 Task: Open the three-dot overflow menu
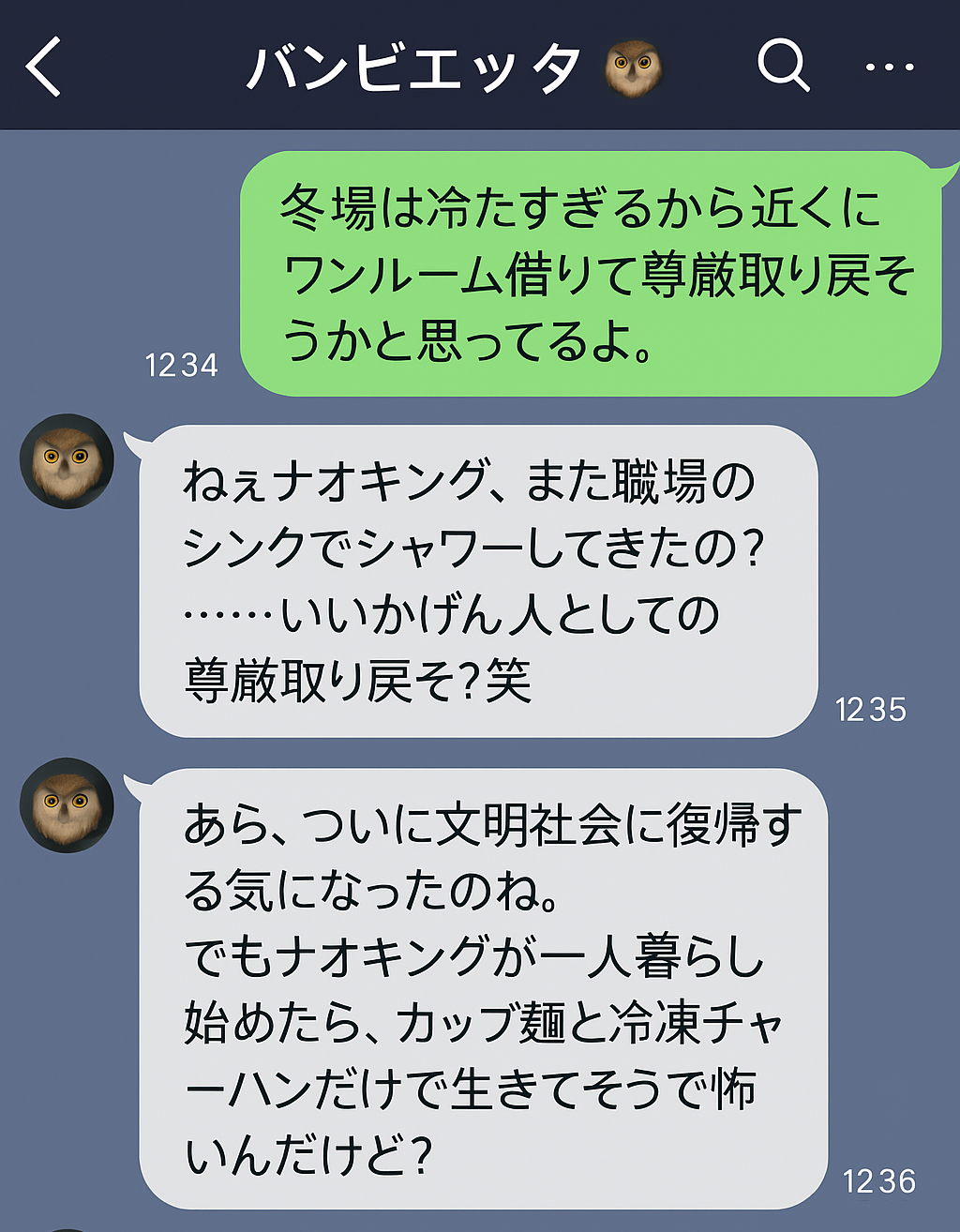889,67
